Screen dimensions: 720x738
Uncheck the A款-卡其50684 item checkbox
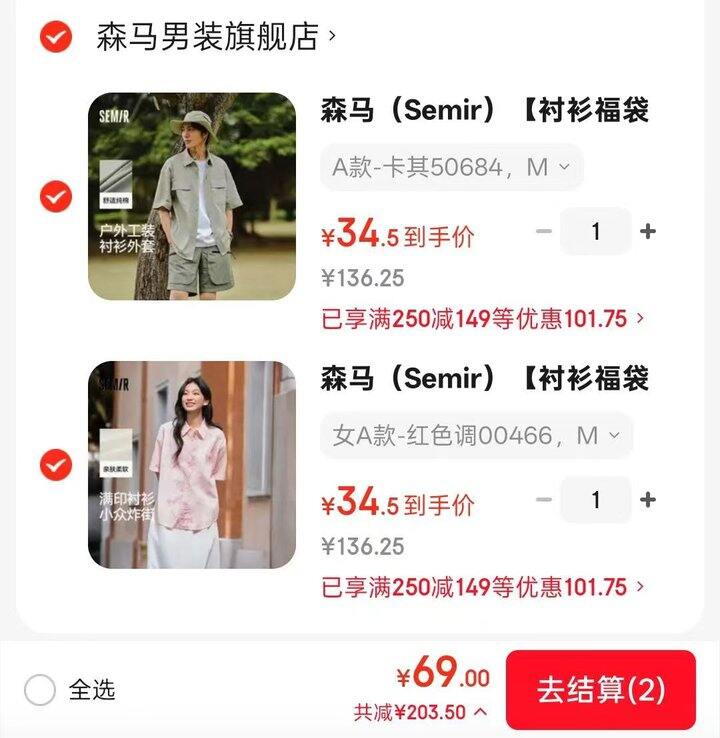(x=55, y=196)
